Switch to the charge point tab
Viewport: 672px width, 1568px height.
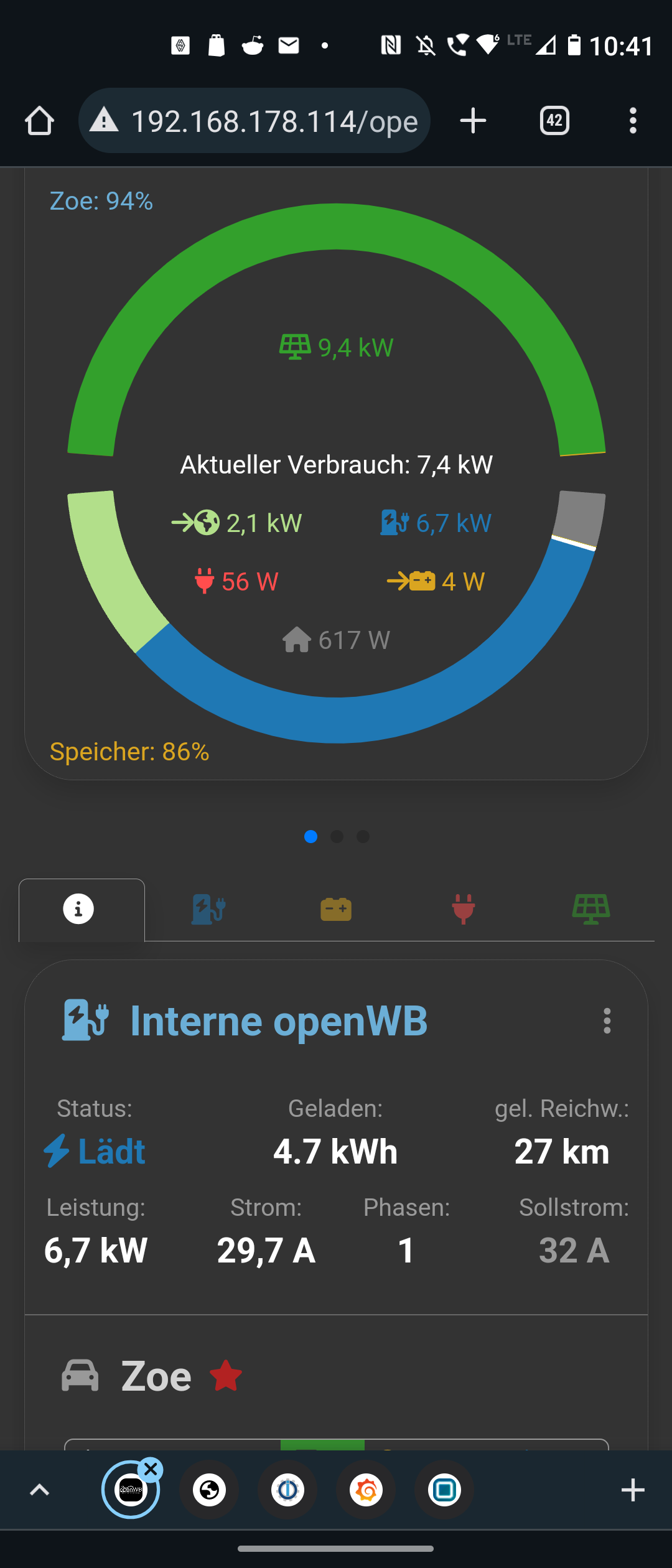208,909
